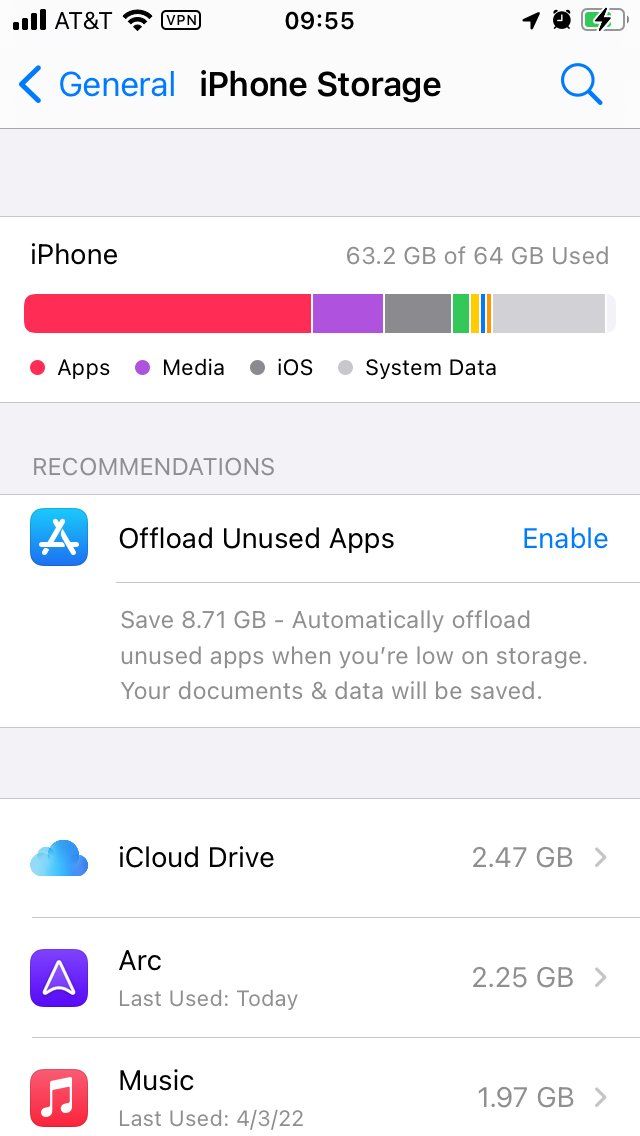View Music app storage details
This screenshot has width=640, height=1136.
pyautogui.click(x=320, y=1087)
